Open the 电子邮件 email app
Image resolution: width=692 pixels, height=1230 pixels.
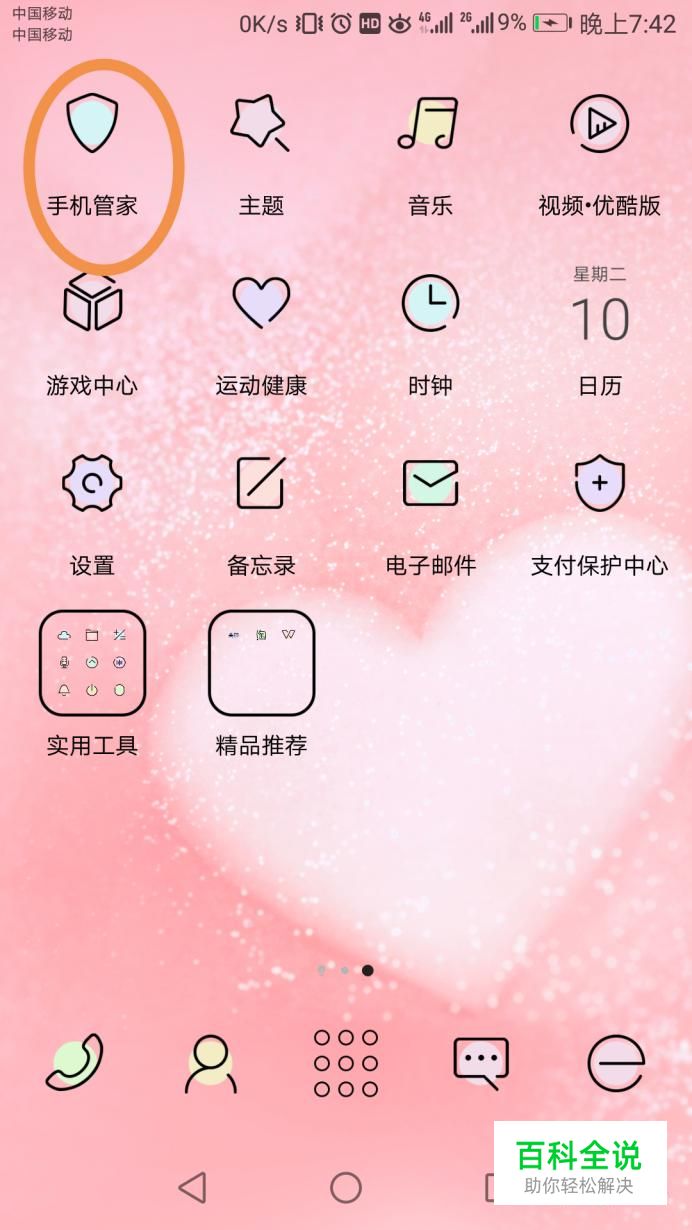pos(430,484)
